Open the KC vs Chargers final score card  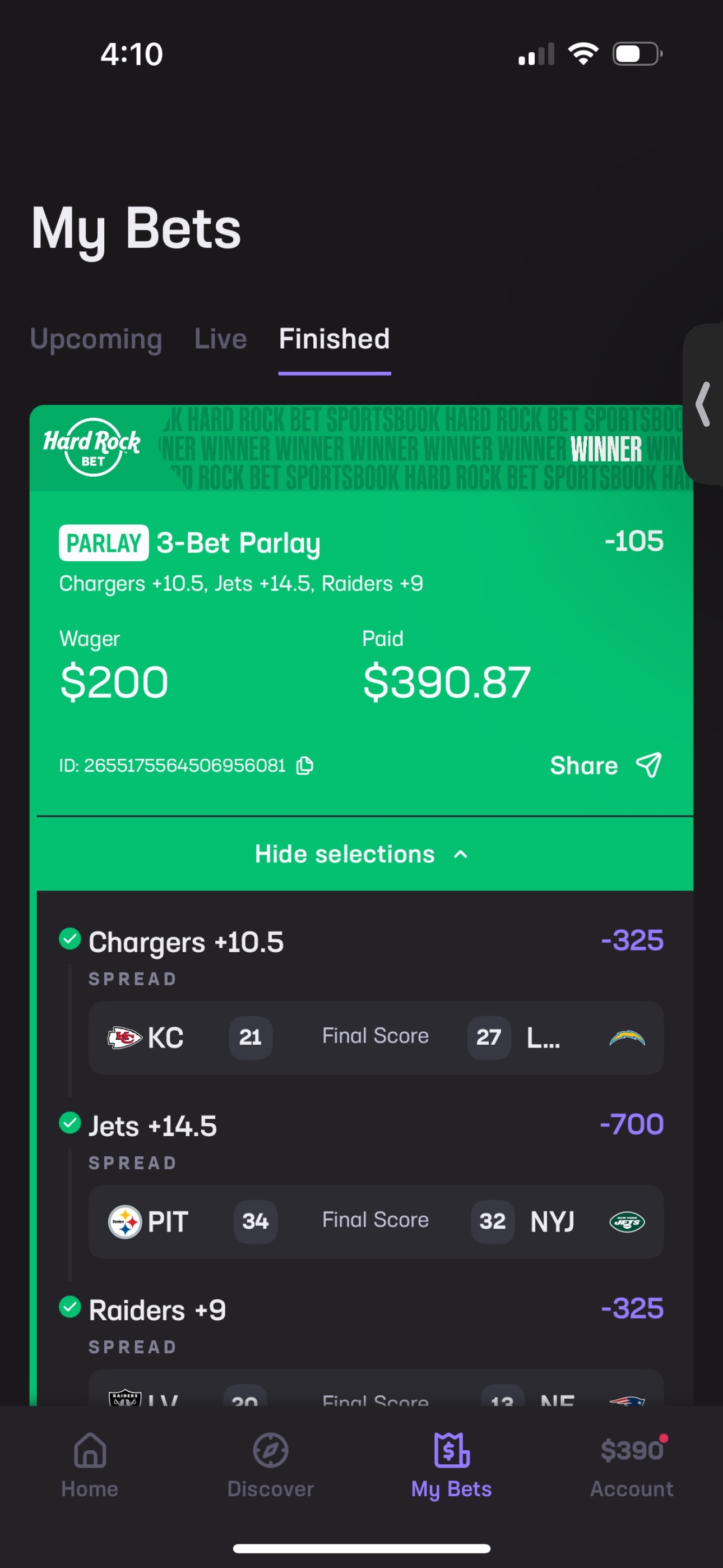(376, 1037)
